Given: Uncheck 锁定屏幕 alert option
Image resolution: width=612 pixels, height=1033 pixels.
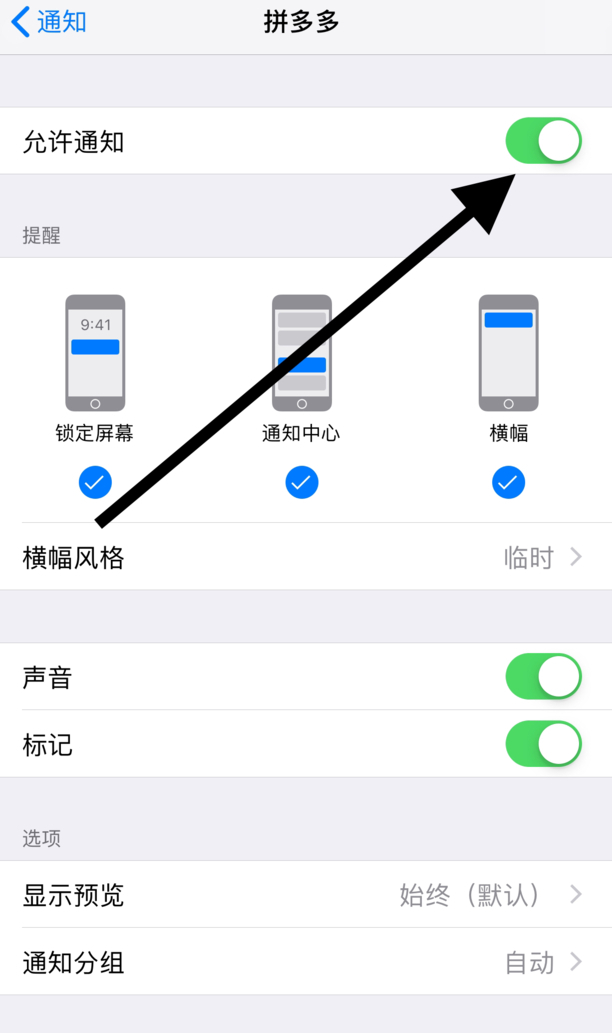Looking at the screenshot, I should point(95,482).
